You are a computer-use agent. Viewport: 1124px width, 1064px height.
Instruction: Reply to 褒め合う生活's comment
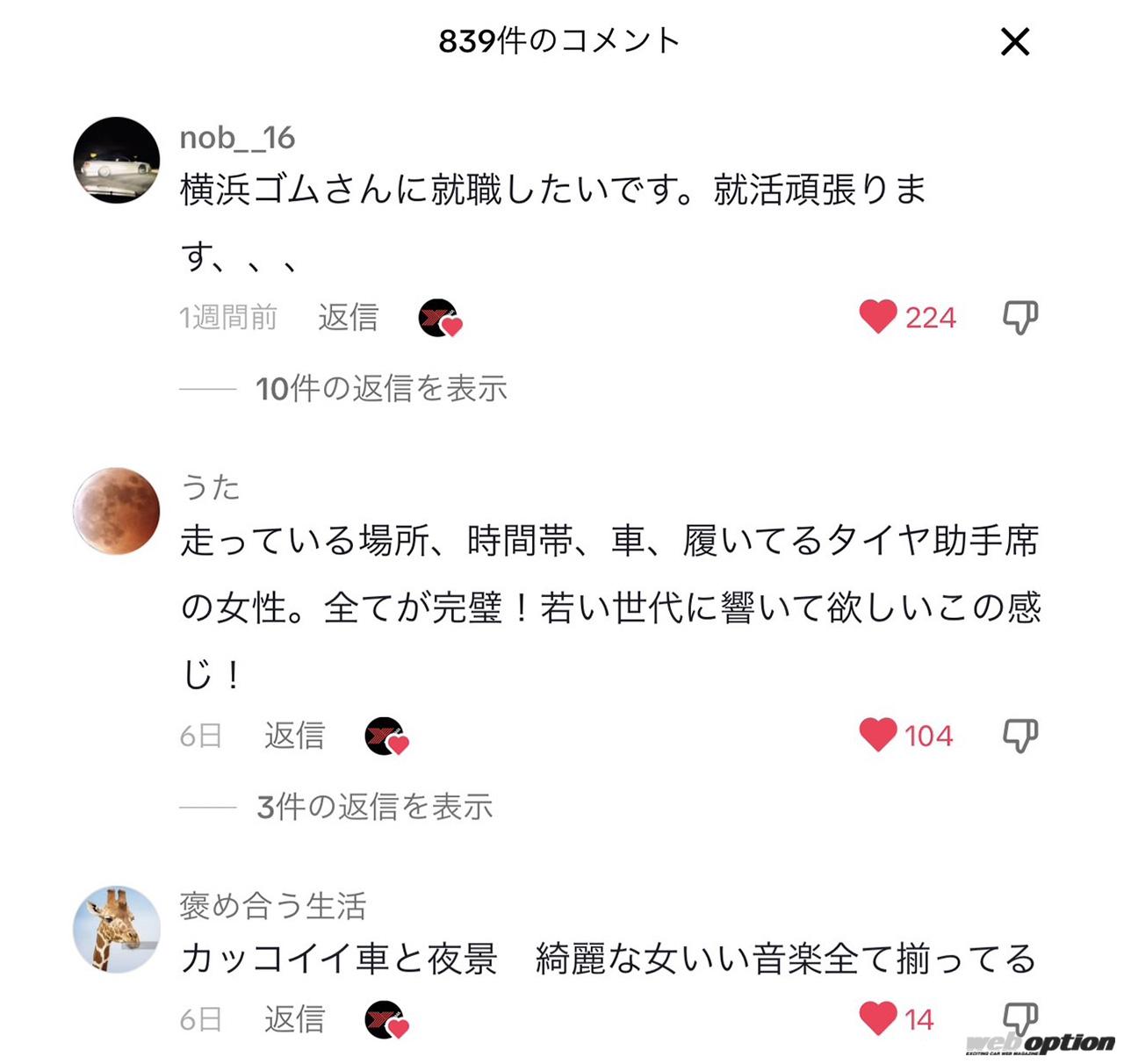coord(294,1018)
